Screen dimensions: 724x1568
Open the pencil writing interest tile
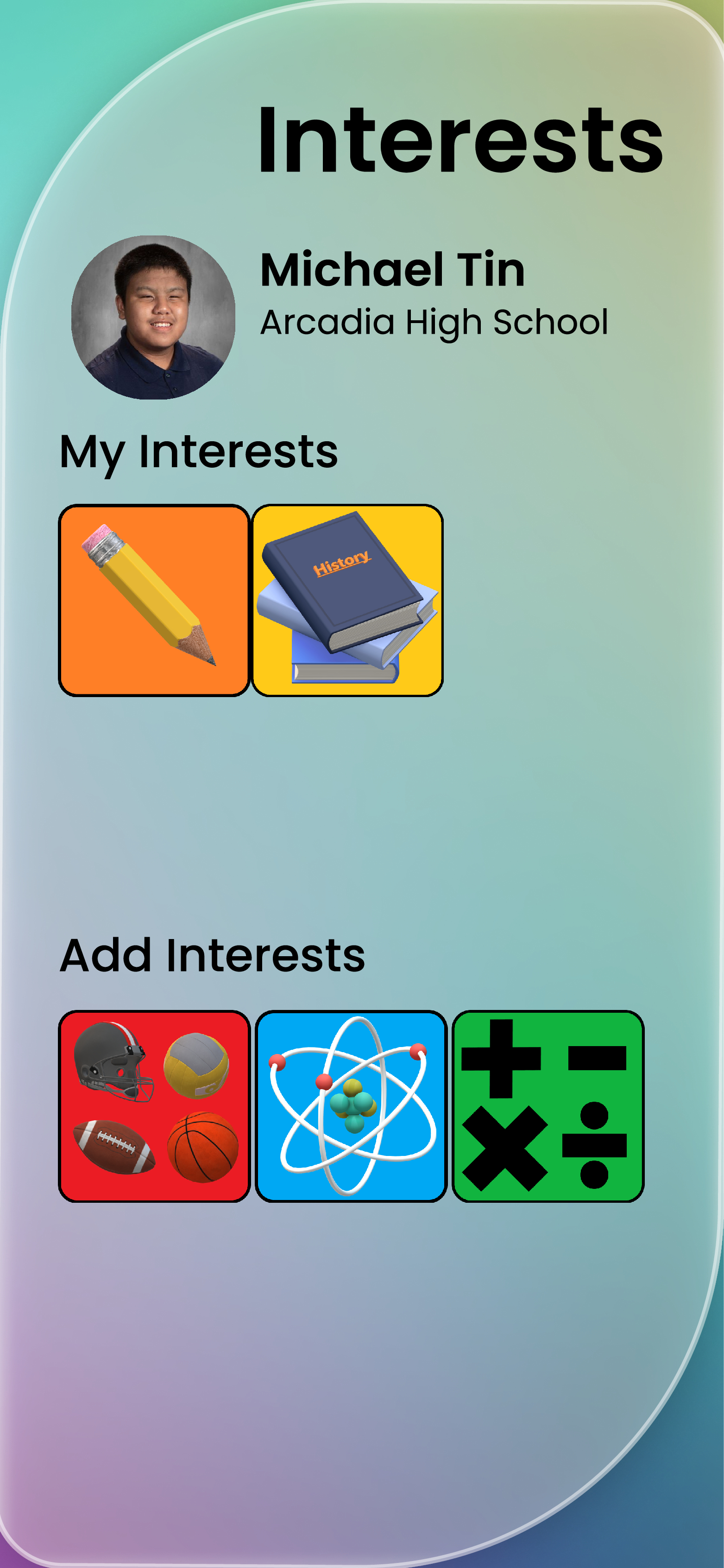tap(154, 600)
